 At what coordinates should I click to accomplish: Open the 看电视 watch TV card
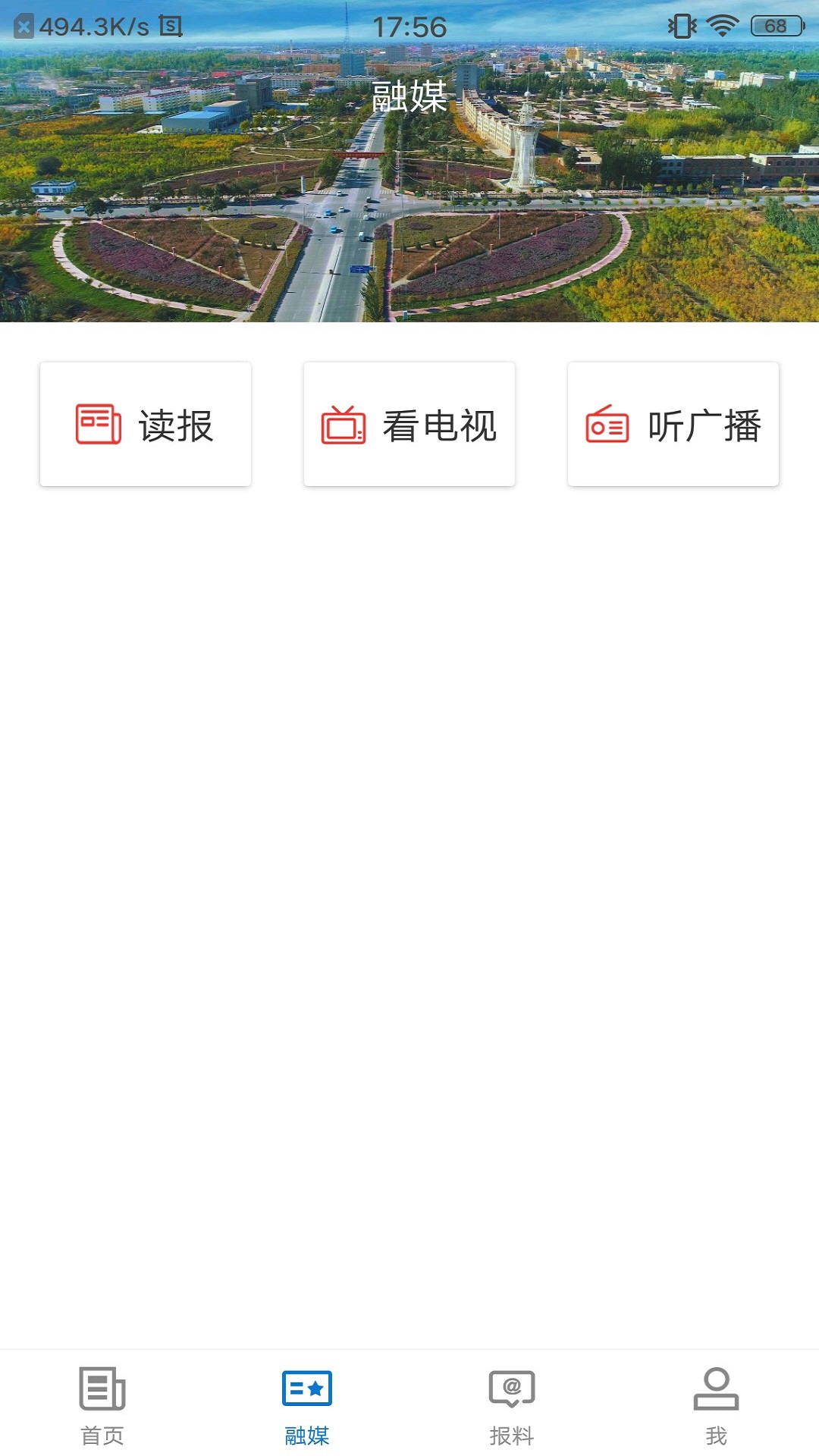coord(409,425)
